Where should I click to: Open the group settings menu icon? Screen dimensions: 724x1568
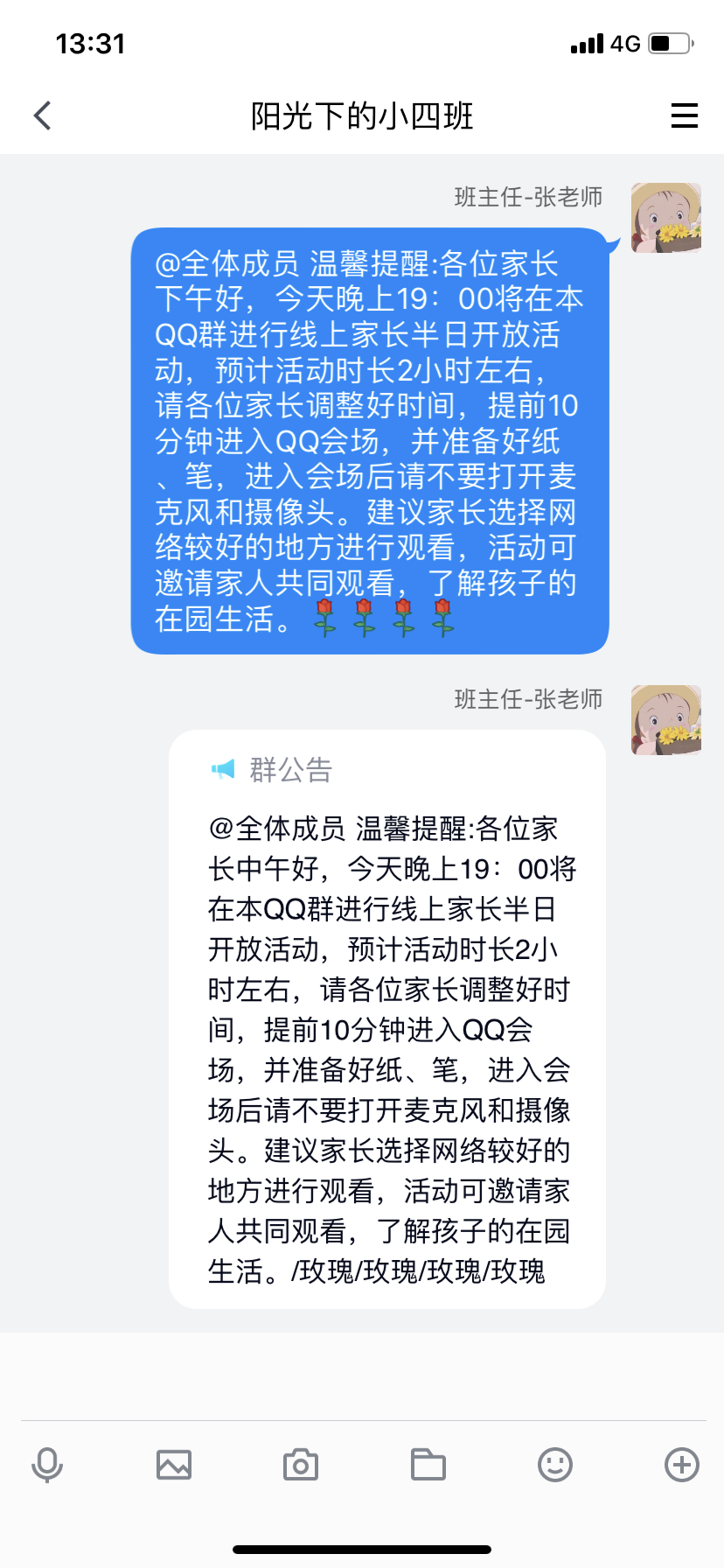click(x=684, y=115)
